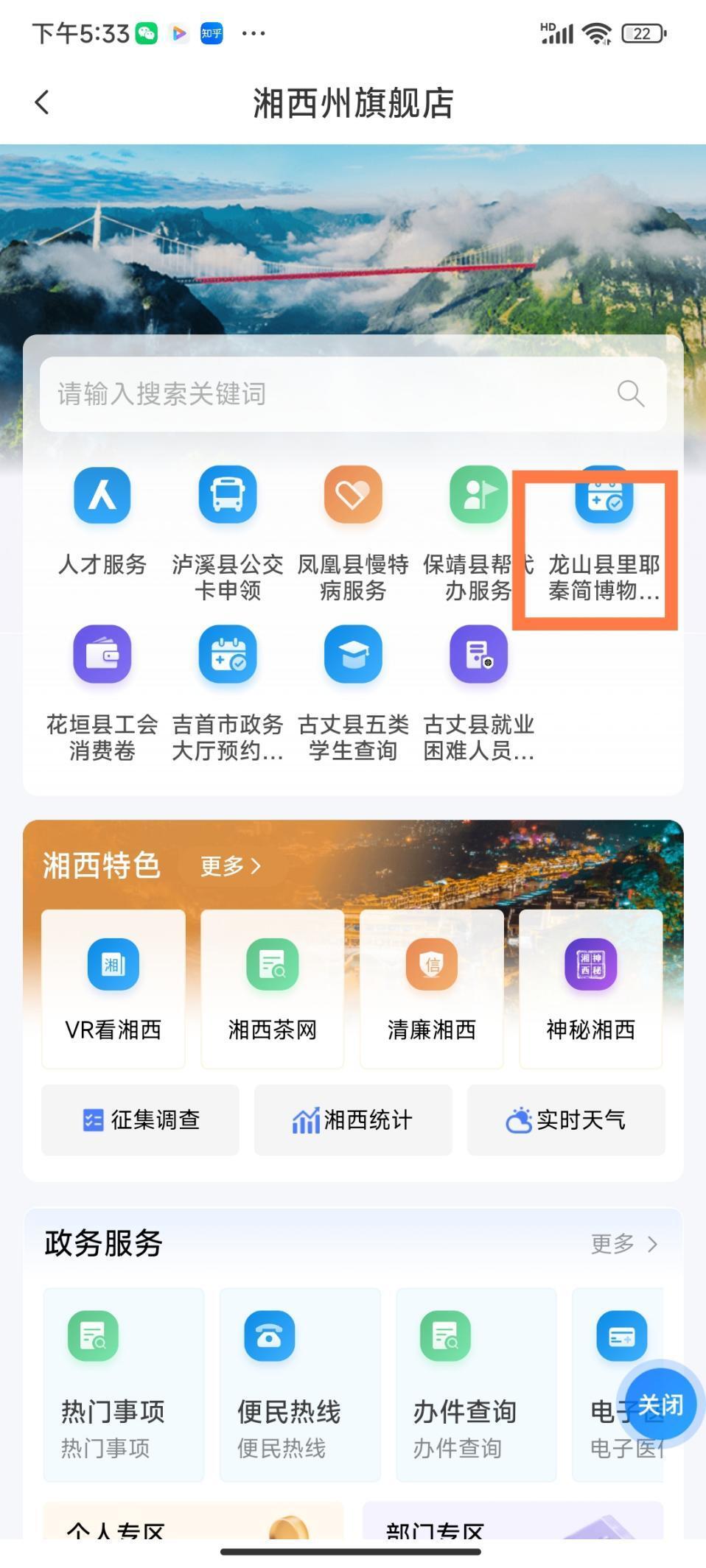
Task: Open 湘西茶网 card
Action: point(273,988)
